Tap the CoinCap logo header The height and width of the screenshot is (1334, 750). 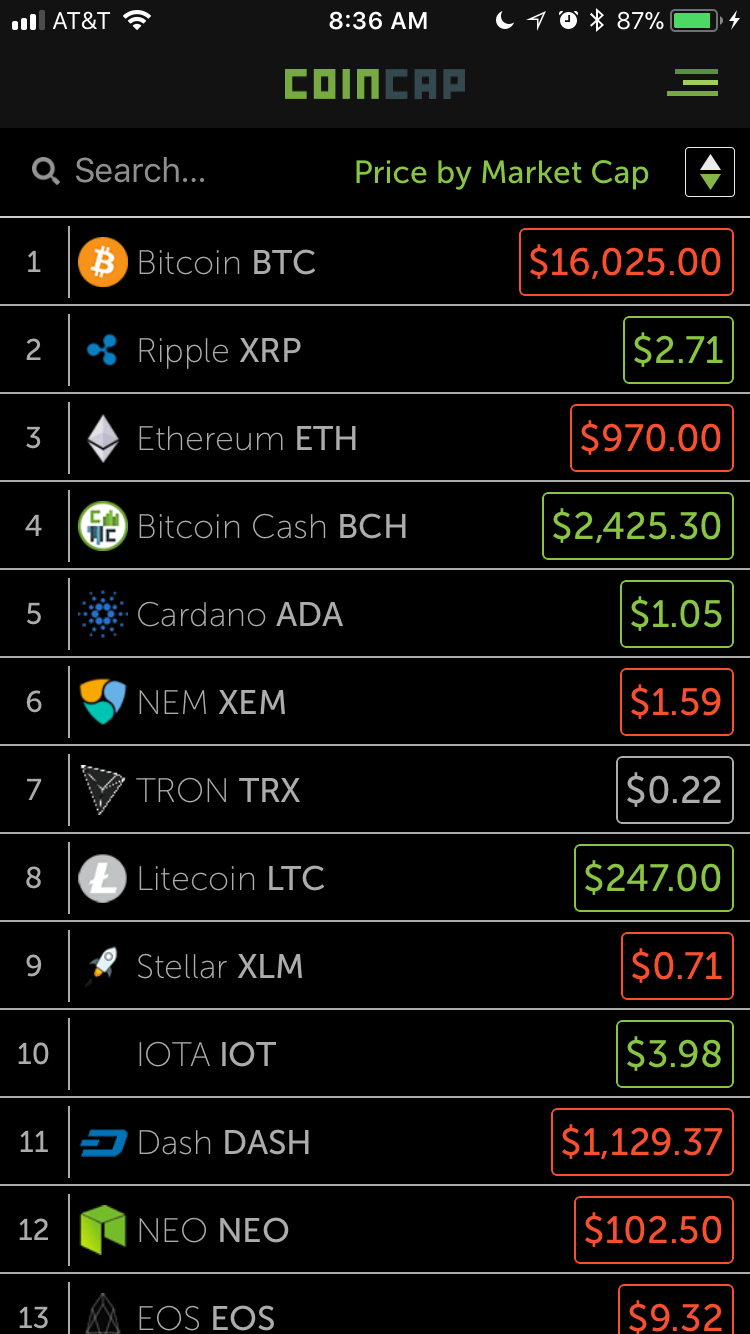point(375,84)
